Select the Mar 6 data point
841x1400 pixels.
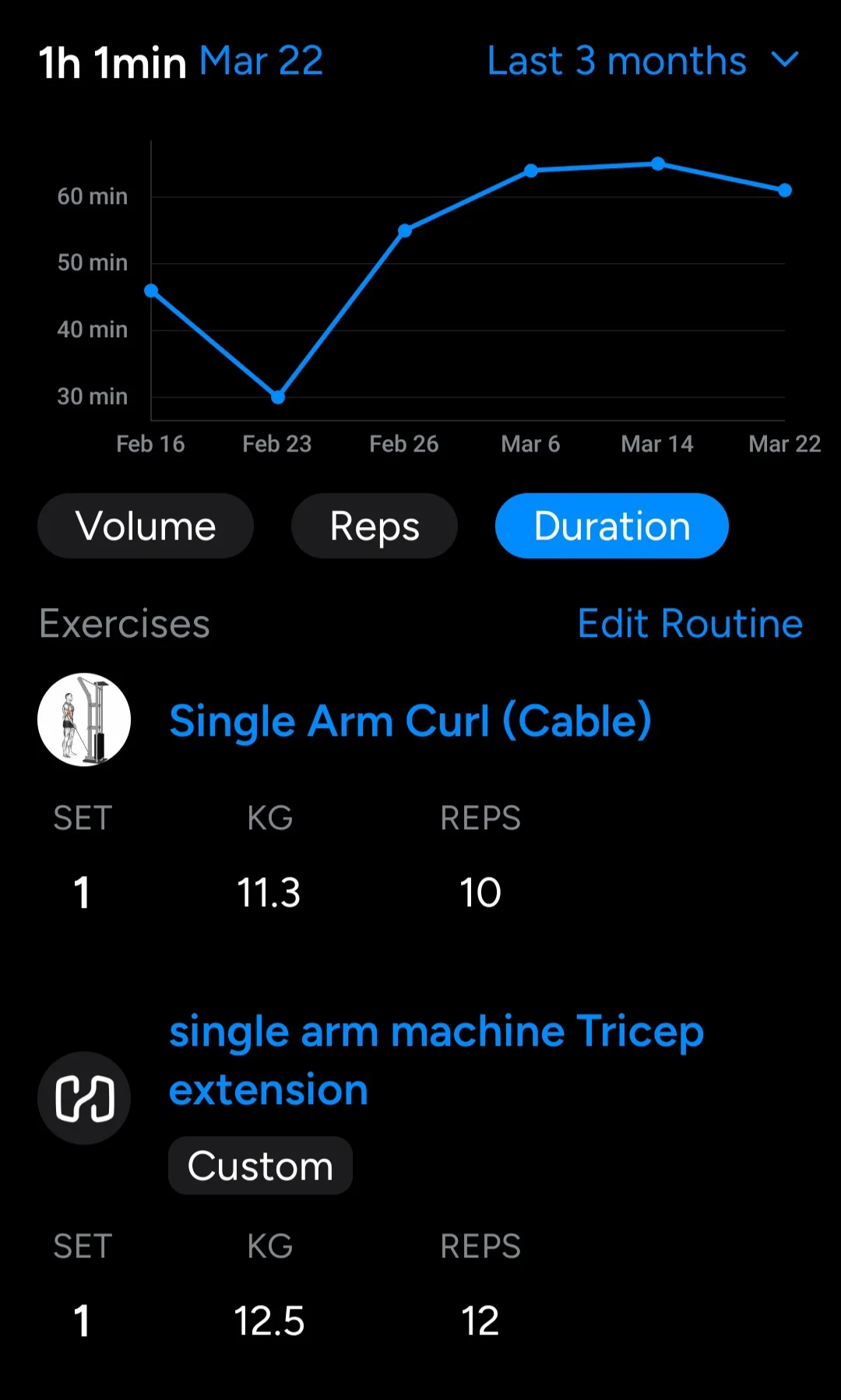pos(531,171)
